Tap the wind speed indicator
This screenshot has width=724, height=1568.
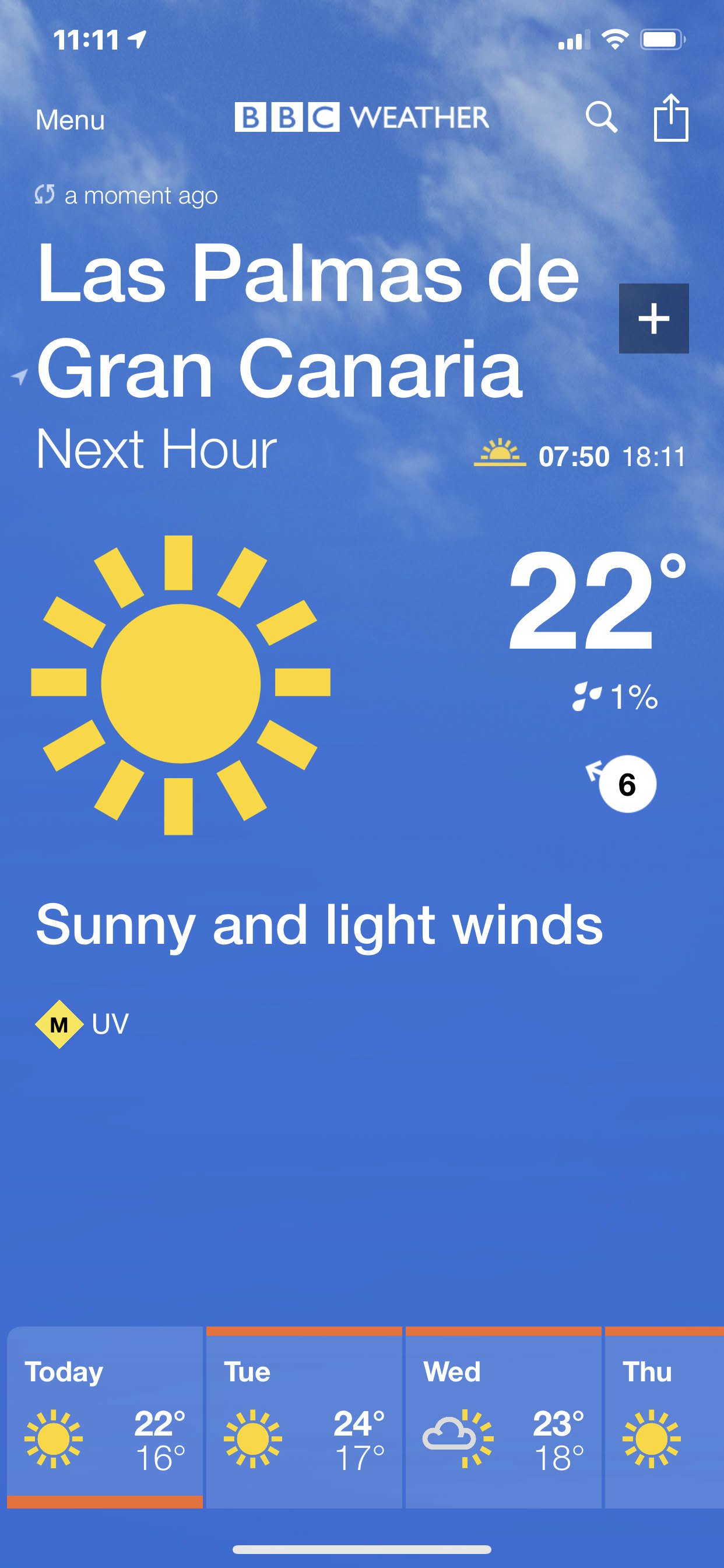coord(622,784)
